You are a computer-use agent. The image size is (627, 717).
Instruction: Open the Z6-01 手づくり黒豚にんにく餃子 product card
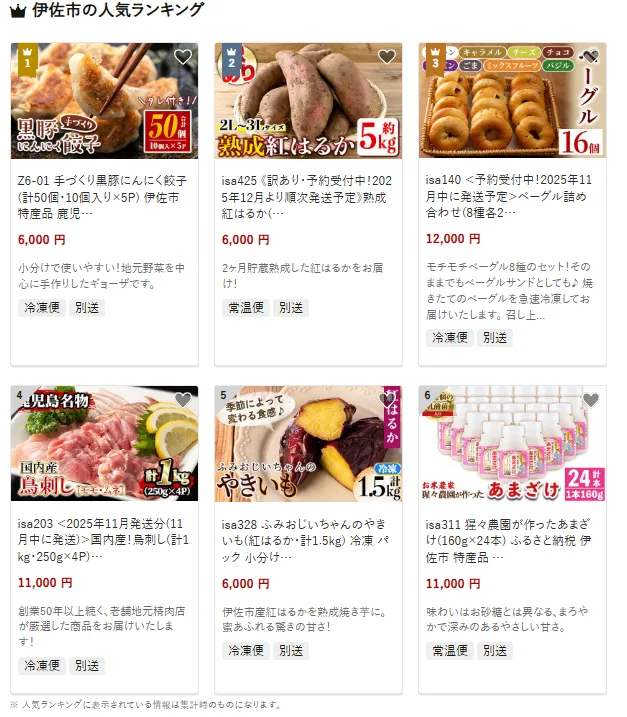point(104,197)
